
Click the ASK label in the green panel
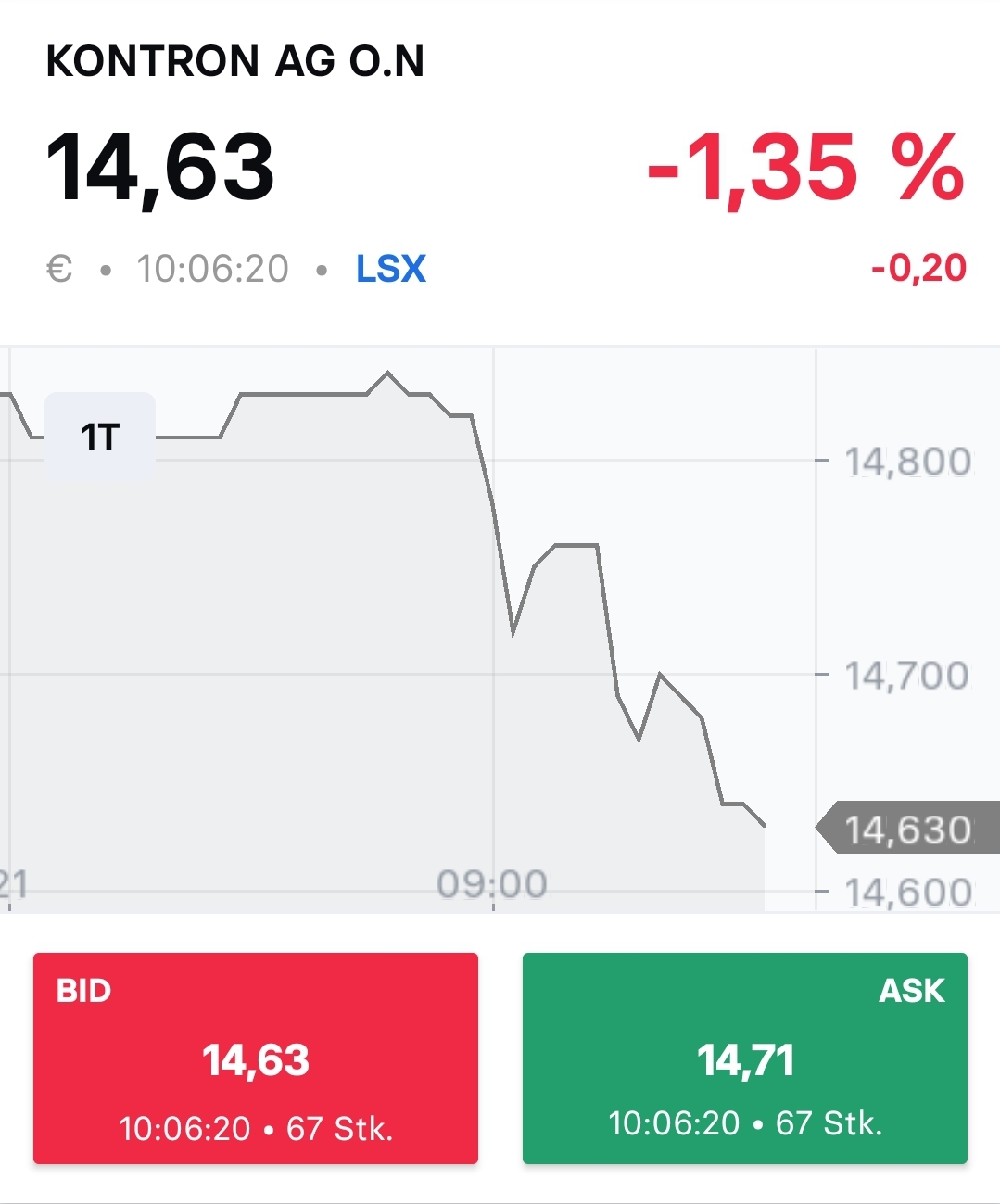[912, 991]
